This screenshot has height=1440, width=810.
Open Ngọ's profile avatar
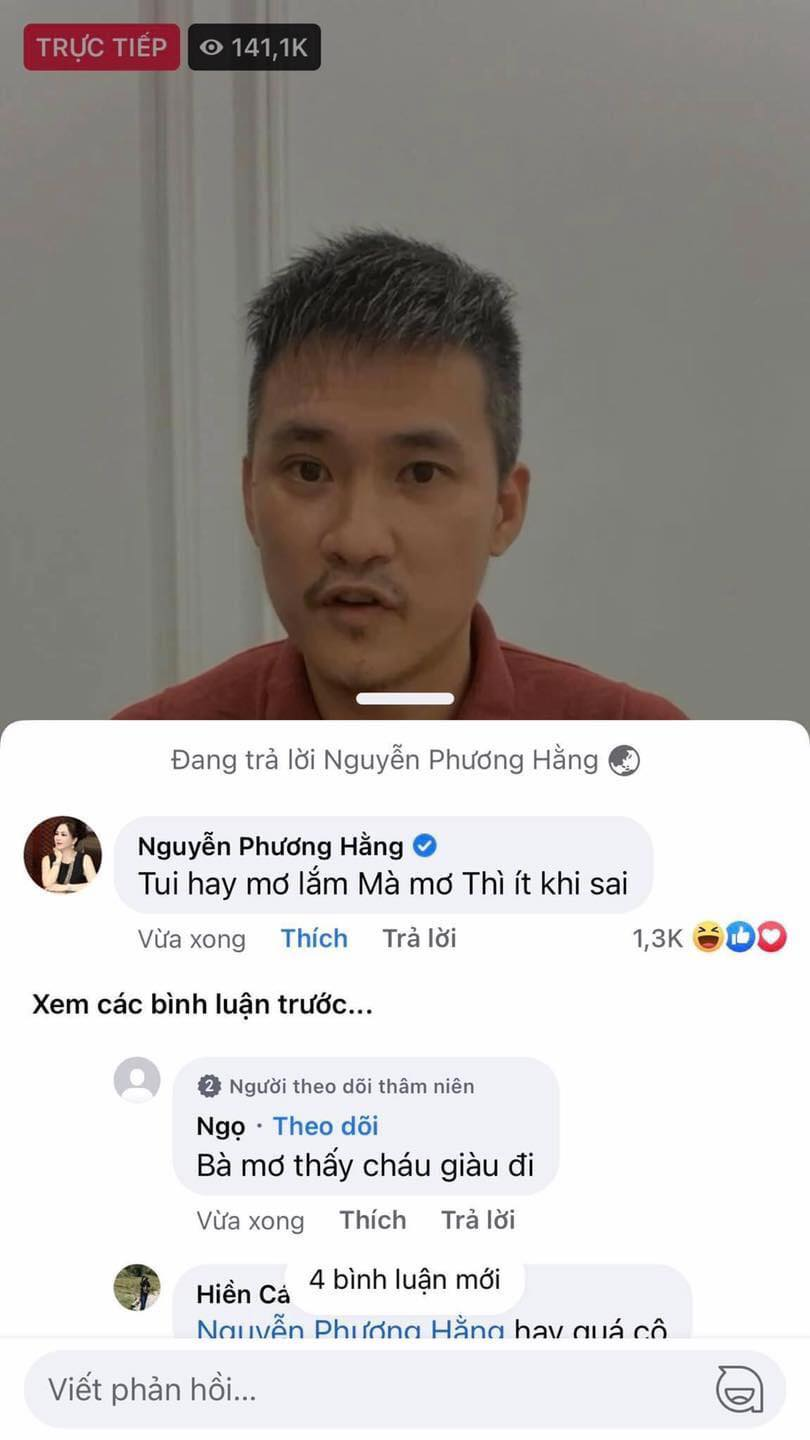[x=137, y=1080]
